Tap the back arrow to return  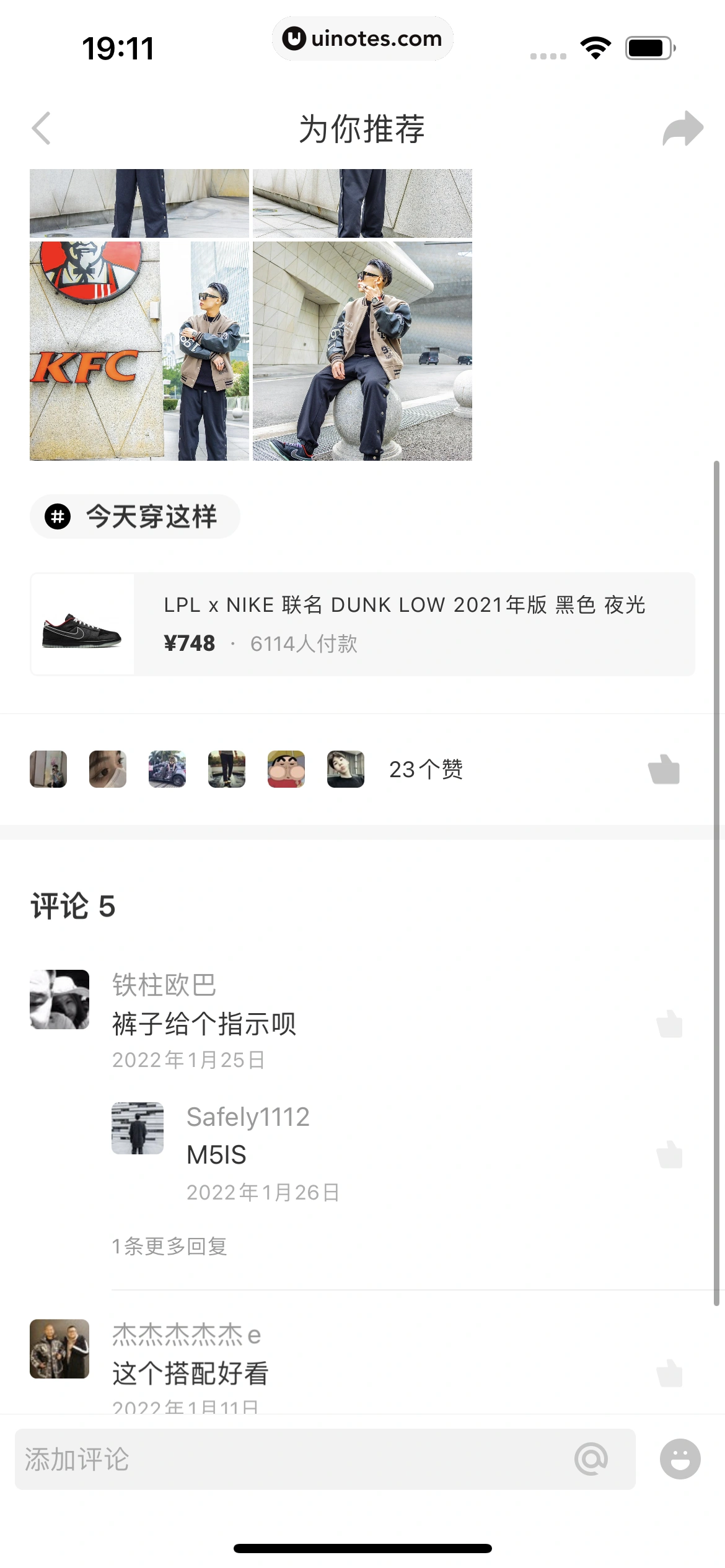(x=42, y=129)
